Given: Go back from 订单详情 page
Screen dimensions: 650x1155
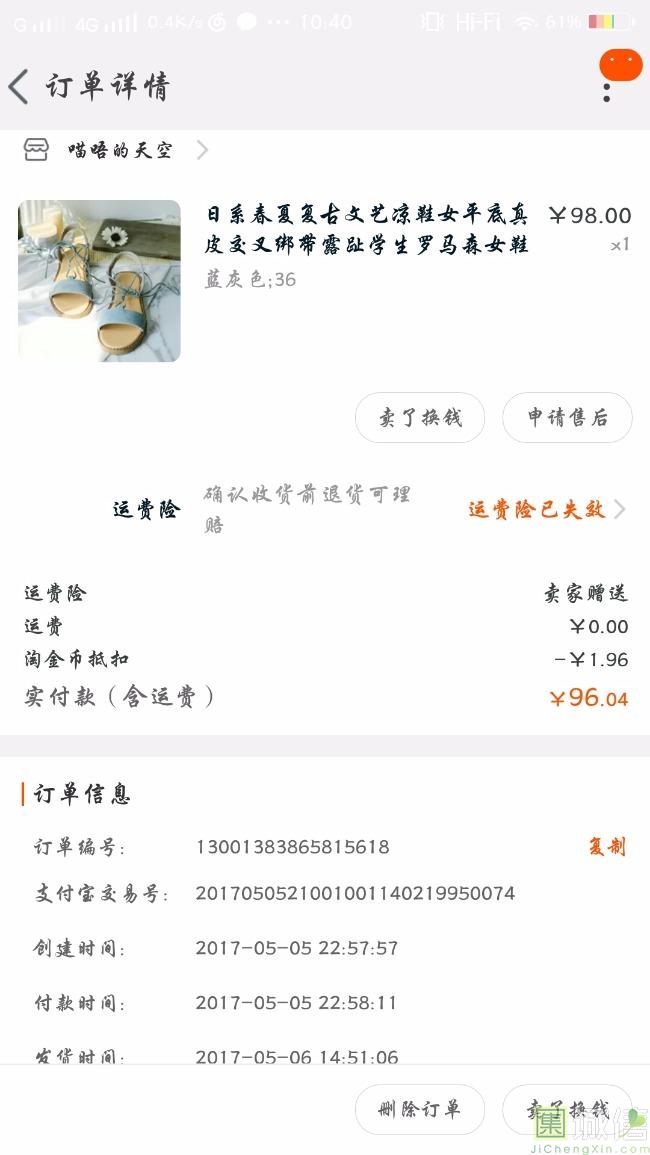Looking at the screenshot, I should coord(19,87).
